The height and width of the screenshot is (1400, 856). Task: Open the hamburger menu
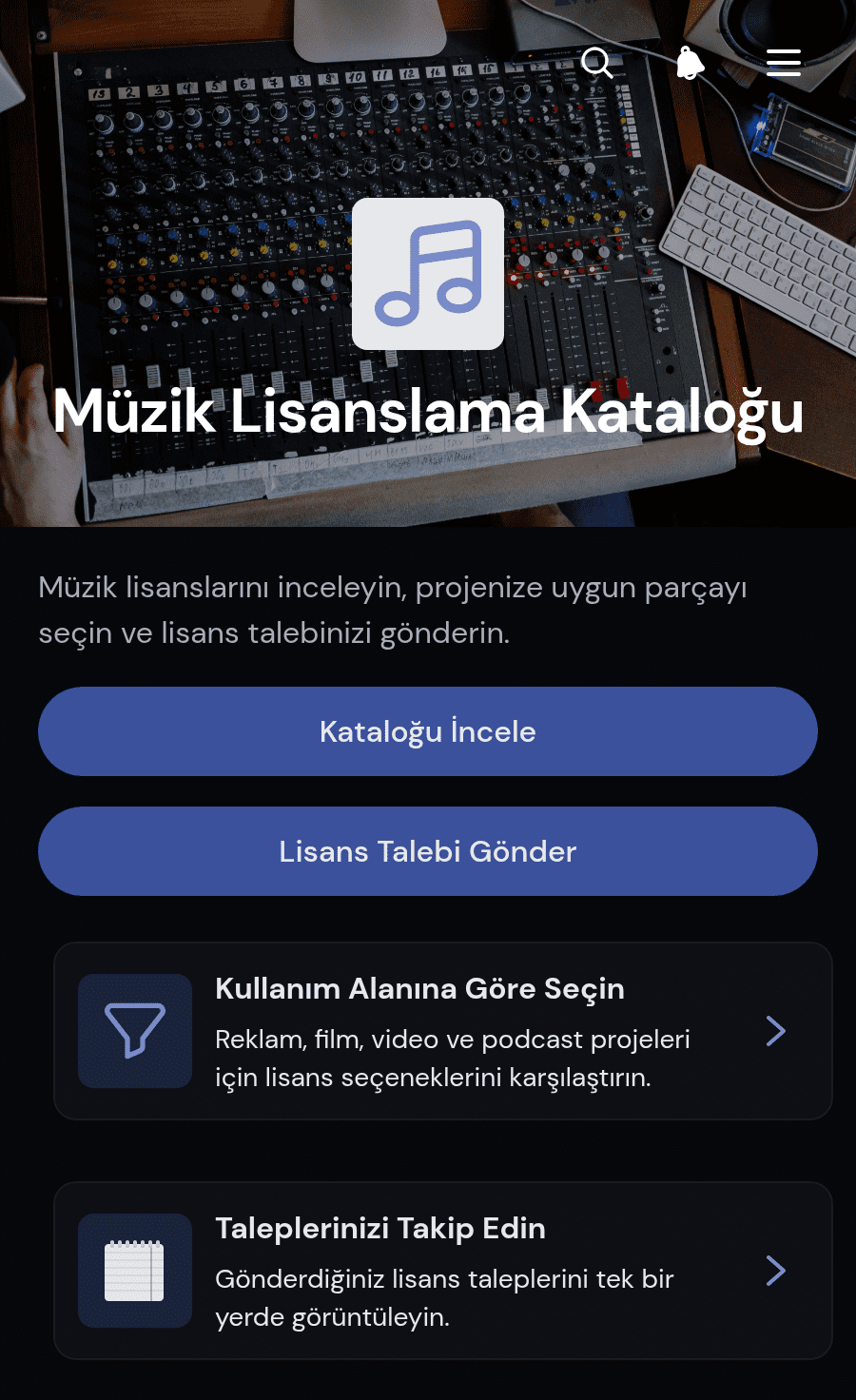coord(784,63)
